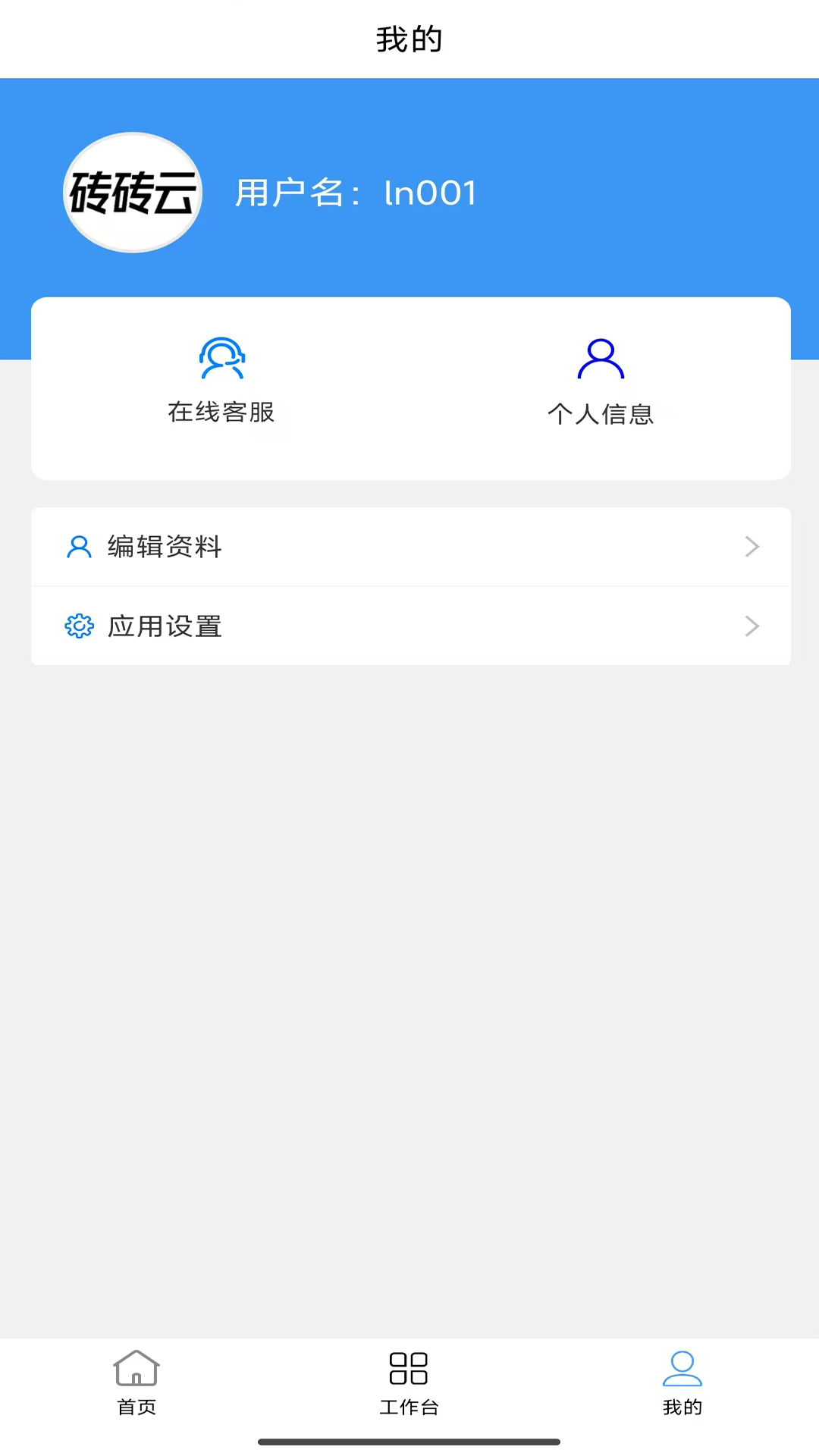819x1456 pixels.
Task: Tap the 个人信息 label
Action: pyautogui.click(x=601, y=414)
